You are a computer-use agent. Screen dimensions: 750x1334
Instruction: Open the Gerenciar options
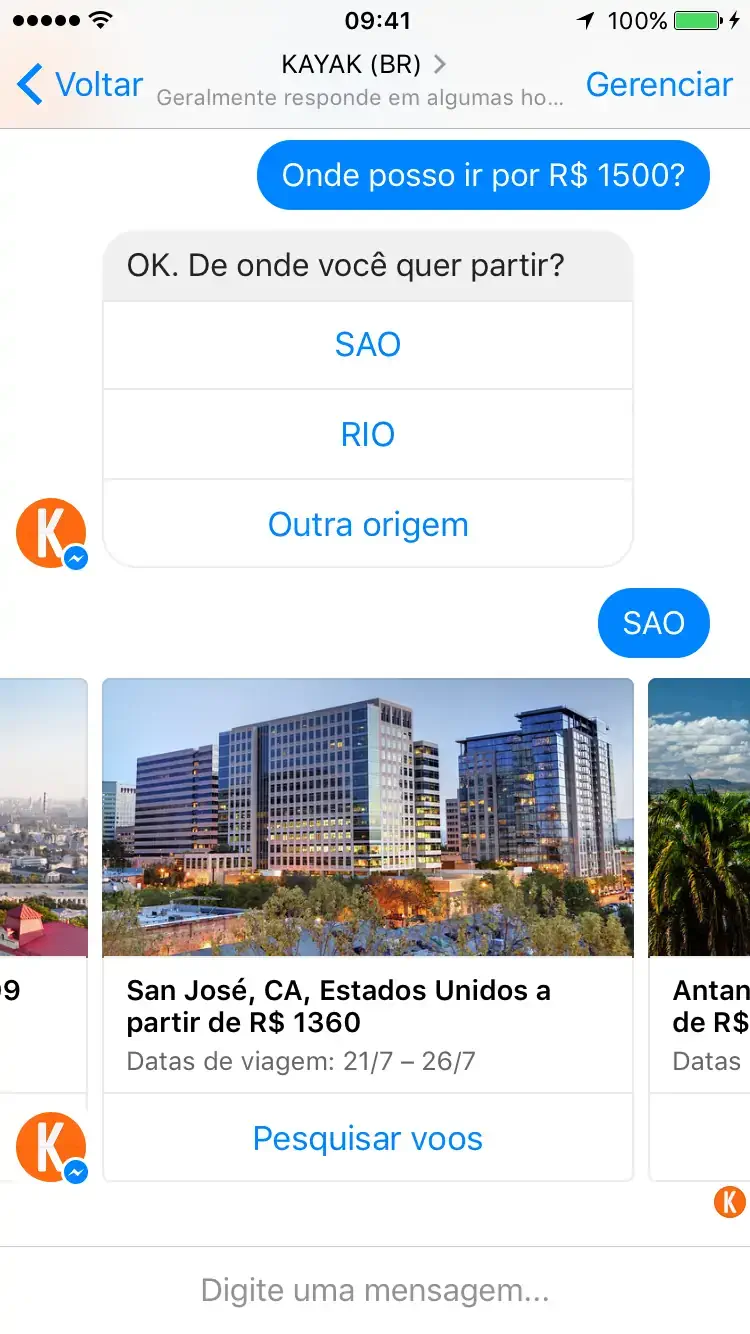coord(659,84)
